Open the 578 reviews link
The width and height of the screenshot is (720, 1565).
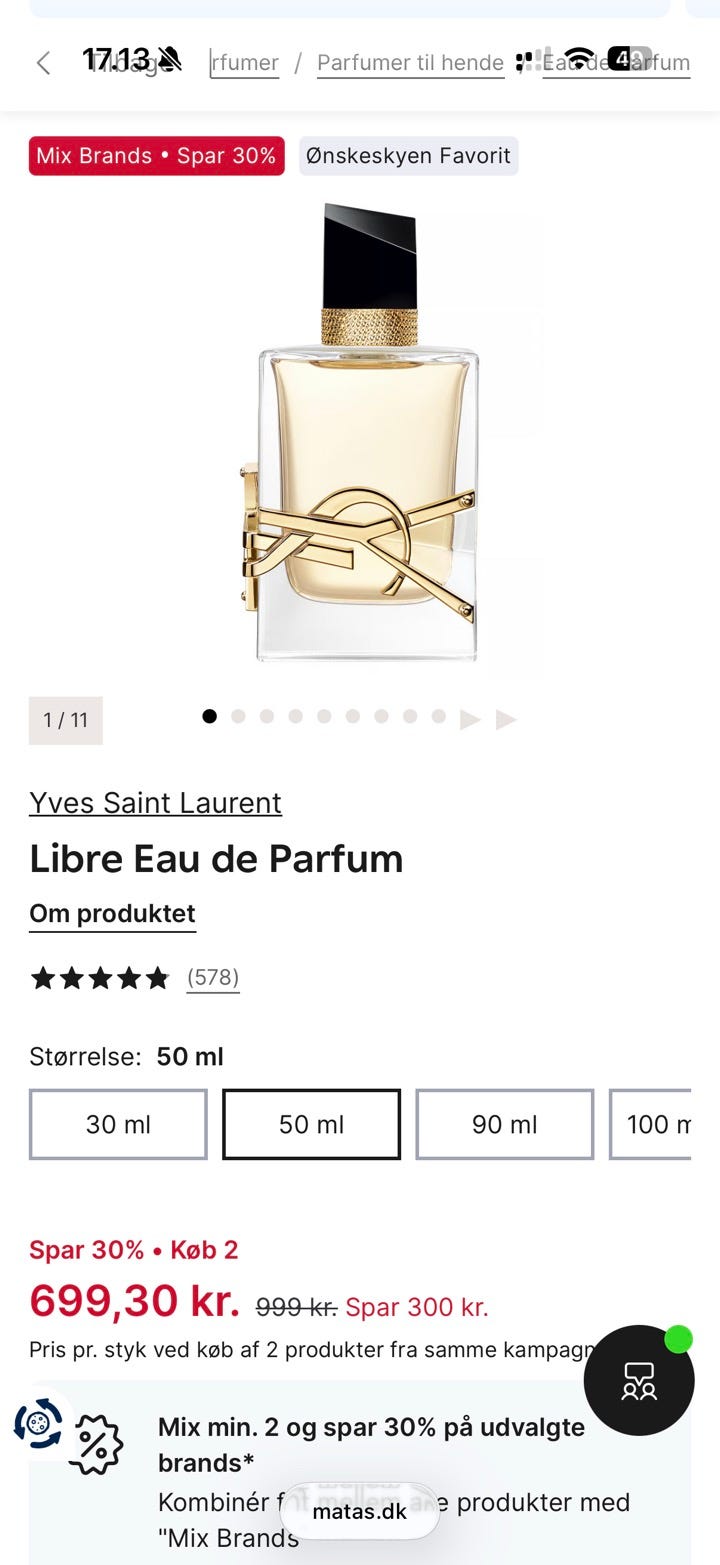click(213, 977)
